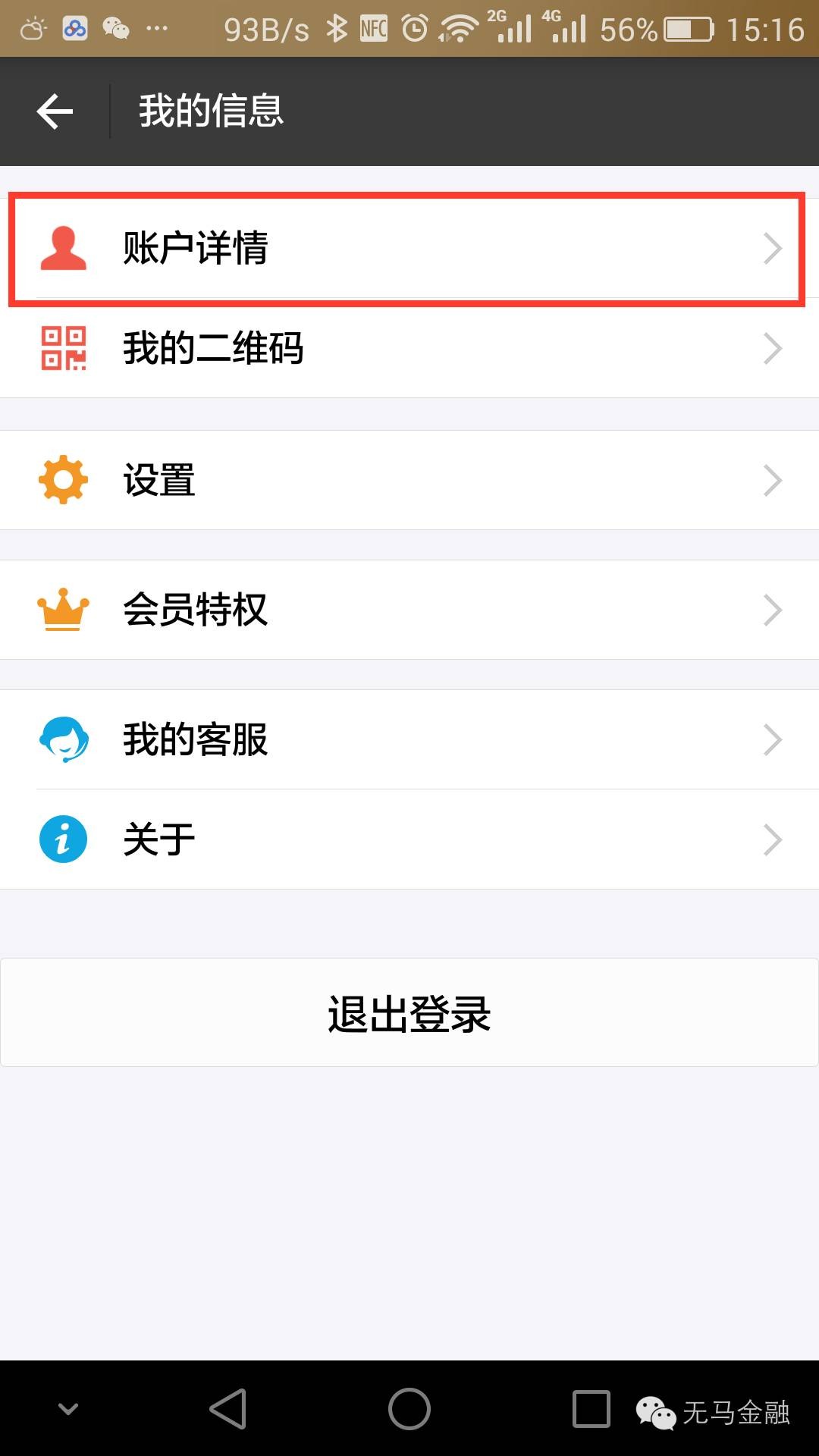Tap the system back triangle
The image size is (819, 1456).
click(x=227, y=1409)
